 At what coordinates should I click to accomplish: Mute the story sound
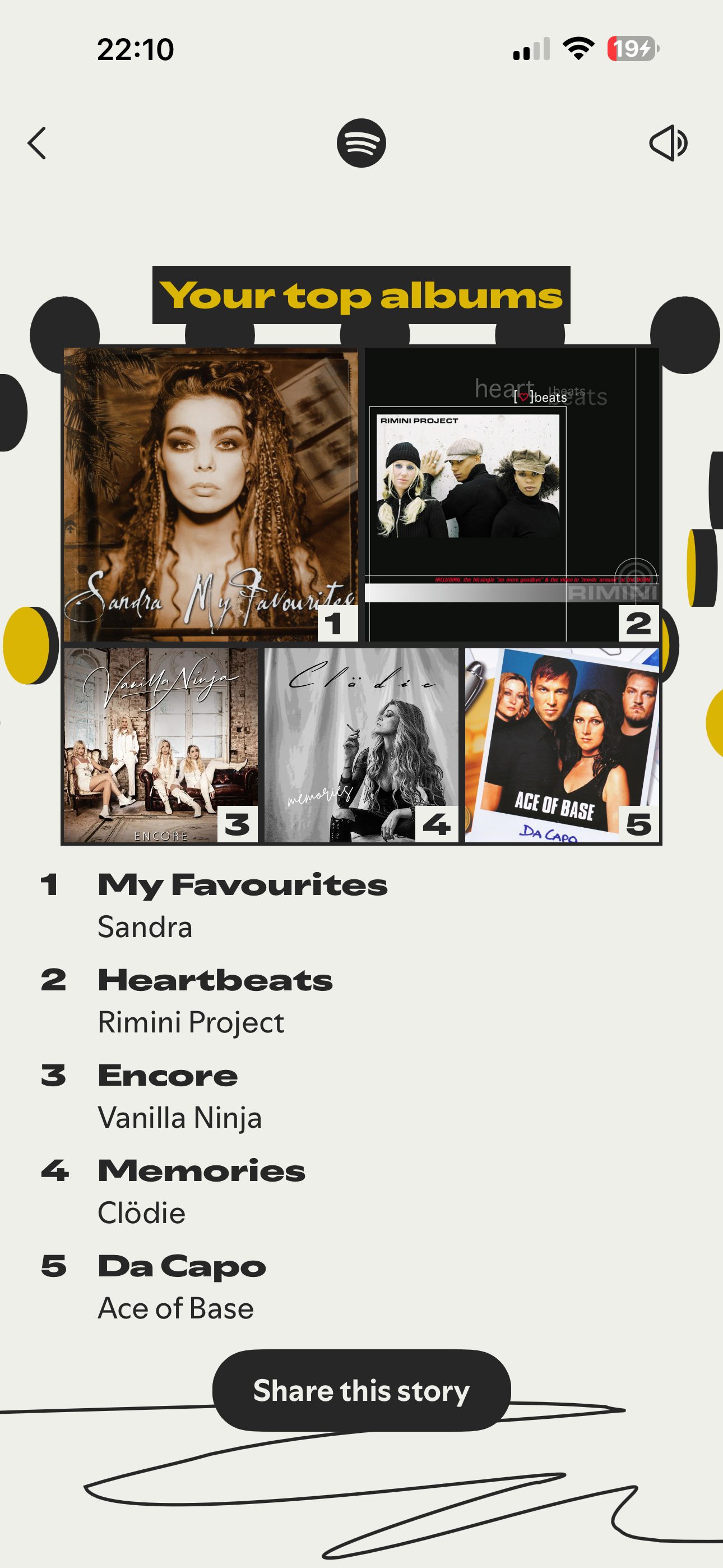(x=668, y=143)
